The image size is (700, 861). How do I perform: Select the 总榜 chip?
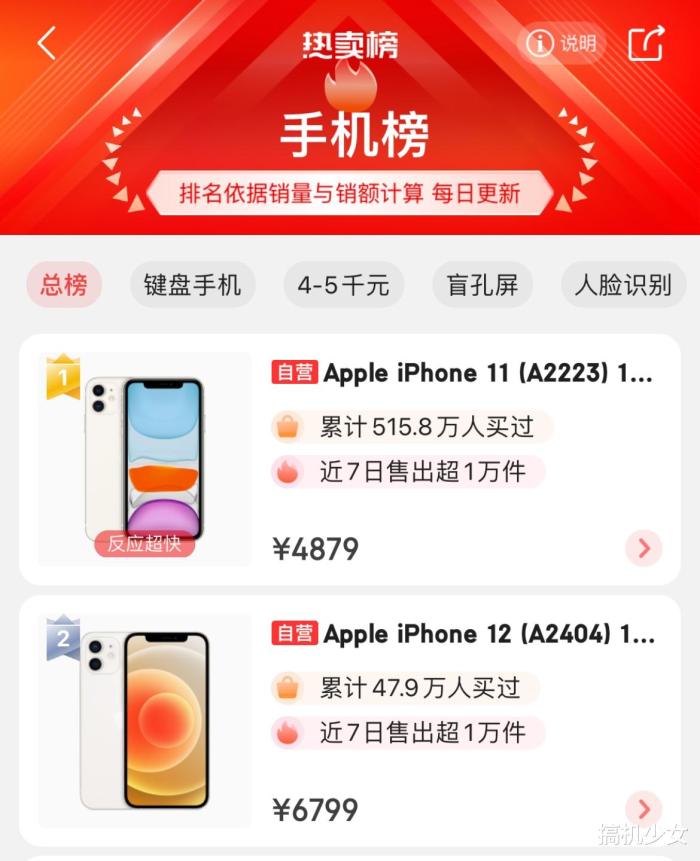coord(64,285)
